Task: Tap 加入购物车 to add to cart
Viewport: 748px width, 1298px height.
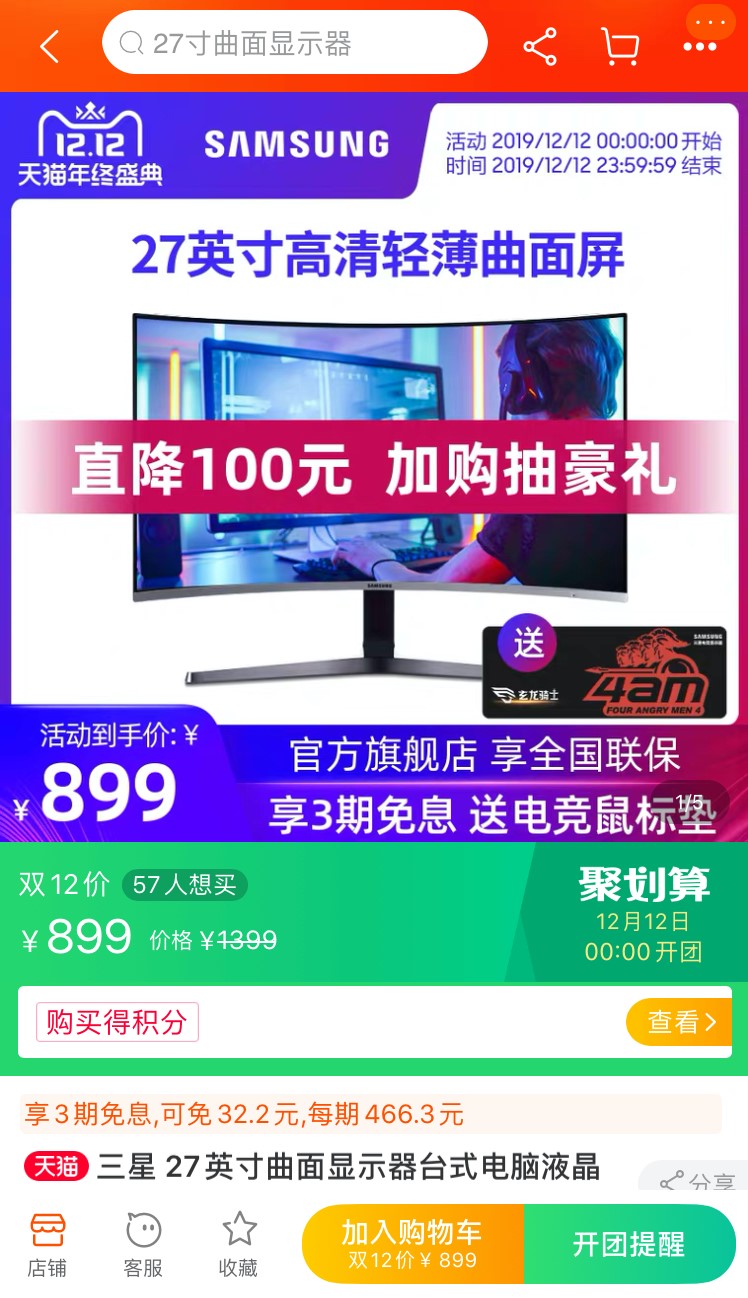Action: (412, 1244)
